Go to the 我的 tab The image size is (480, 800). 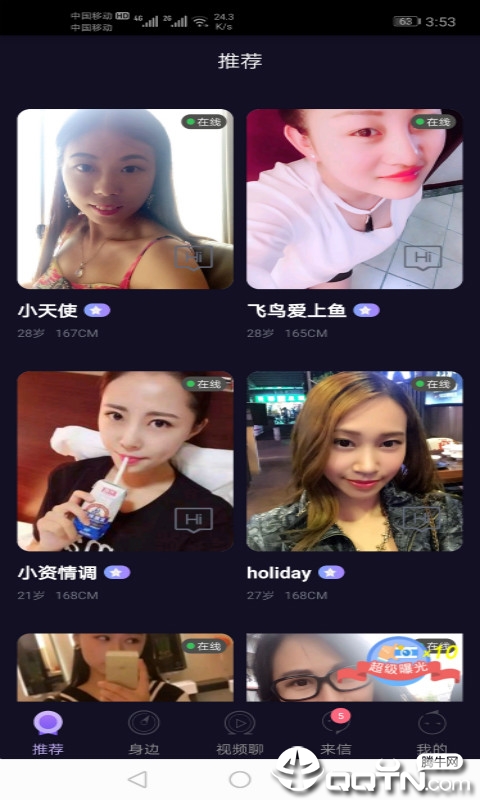click(x=432, y=734)
